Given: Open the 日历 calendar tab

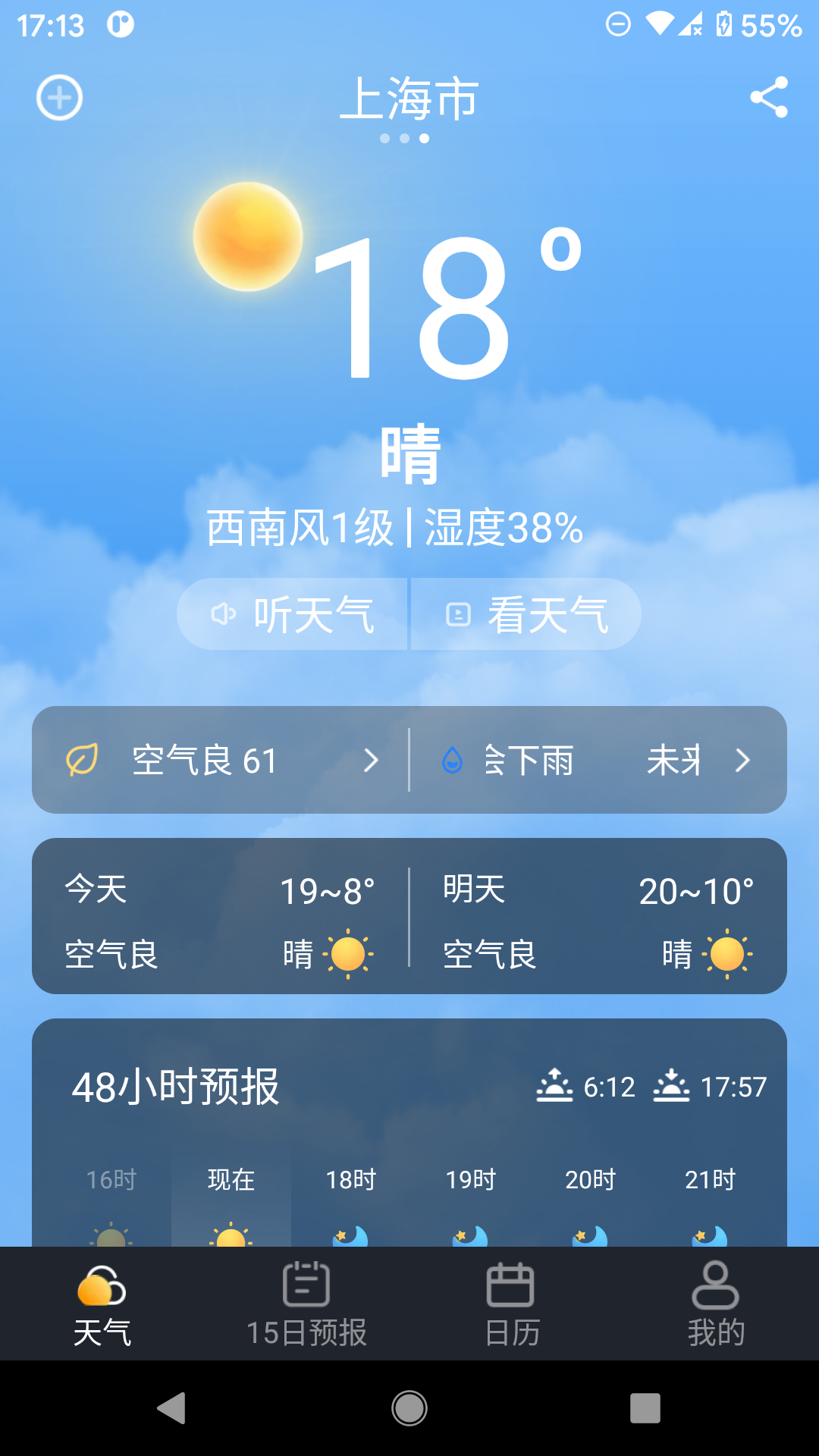Looking at the screenshot, I should click(512, 1304).
